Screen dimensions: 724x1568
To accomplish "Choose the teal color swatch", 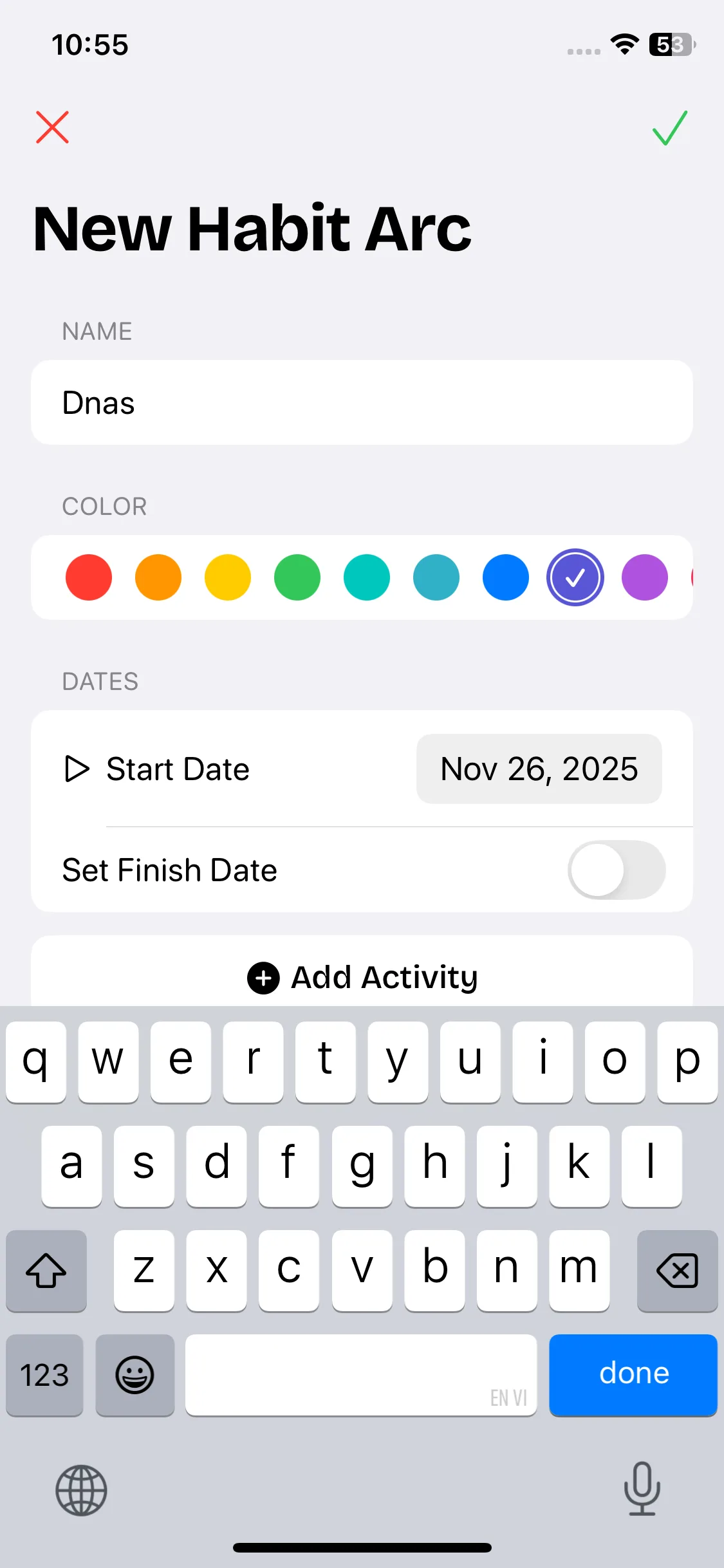I will pyautogui.click(x=436, y=577).
